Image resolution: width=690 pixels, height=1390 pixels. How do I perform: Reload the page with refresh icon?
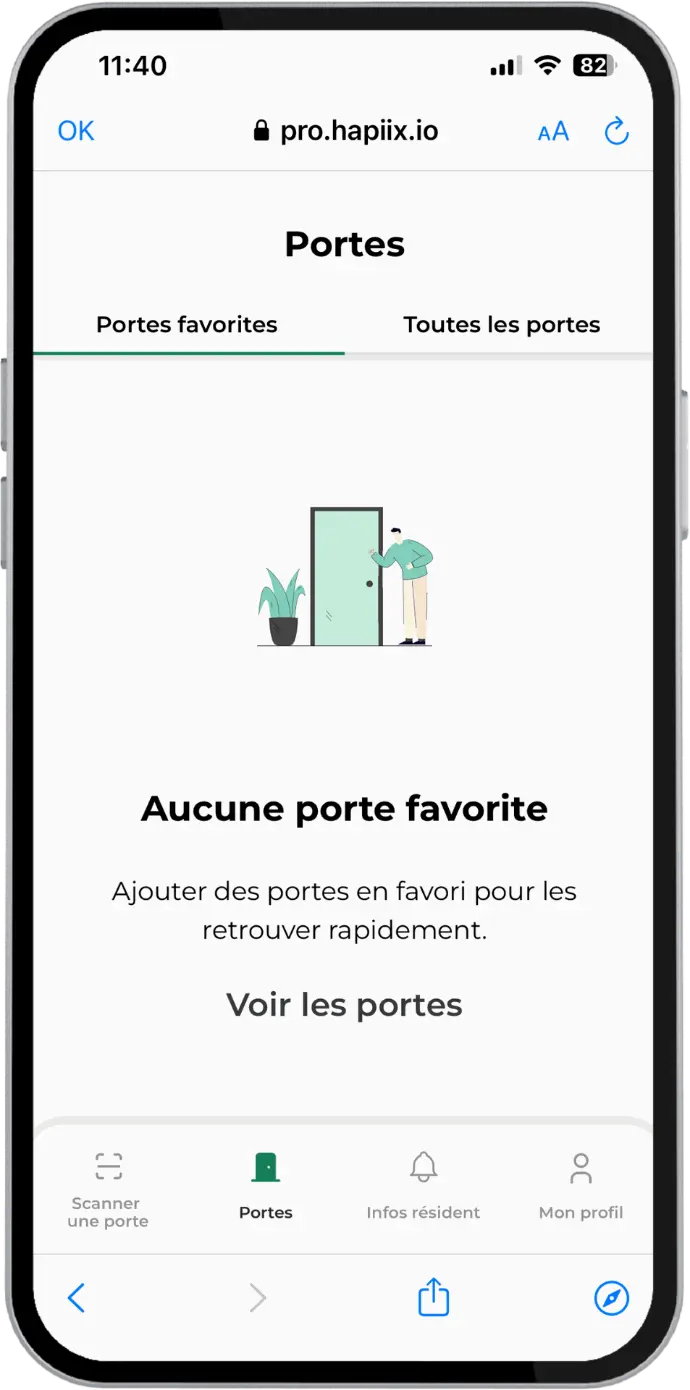click(617, 131)
